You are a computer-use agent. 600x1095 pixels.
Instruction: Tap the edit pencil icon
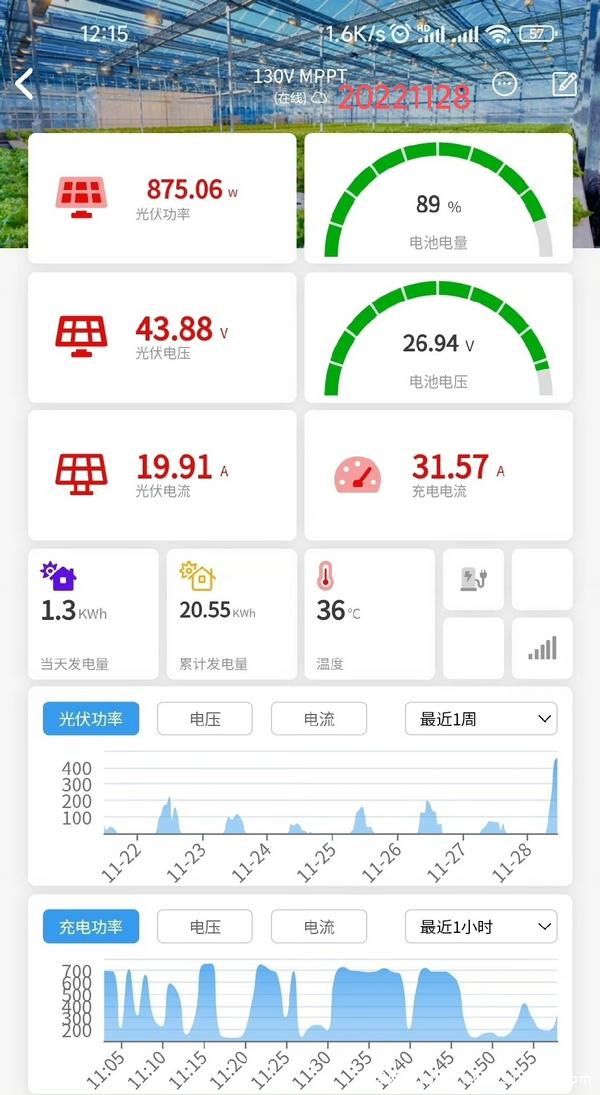coord(565,84)
